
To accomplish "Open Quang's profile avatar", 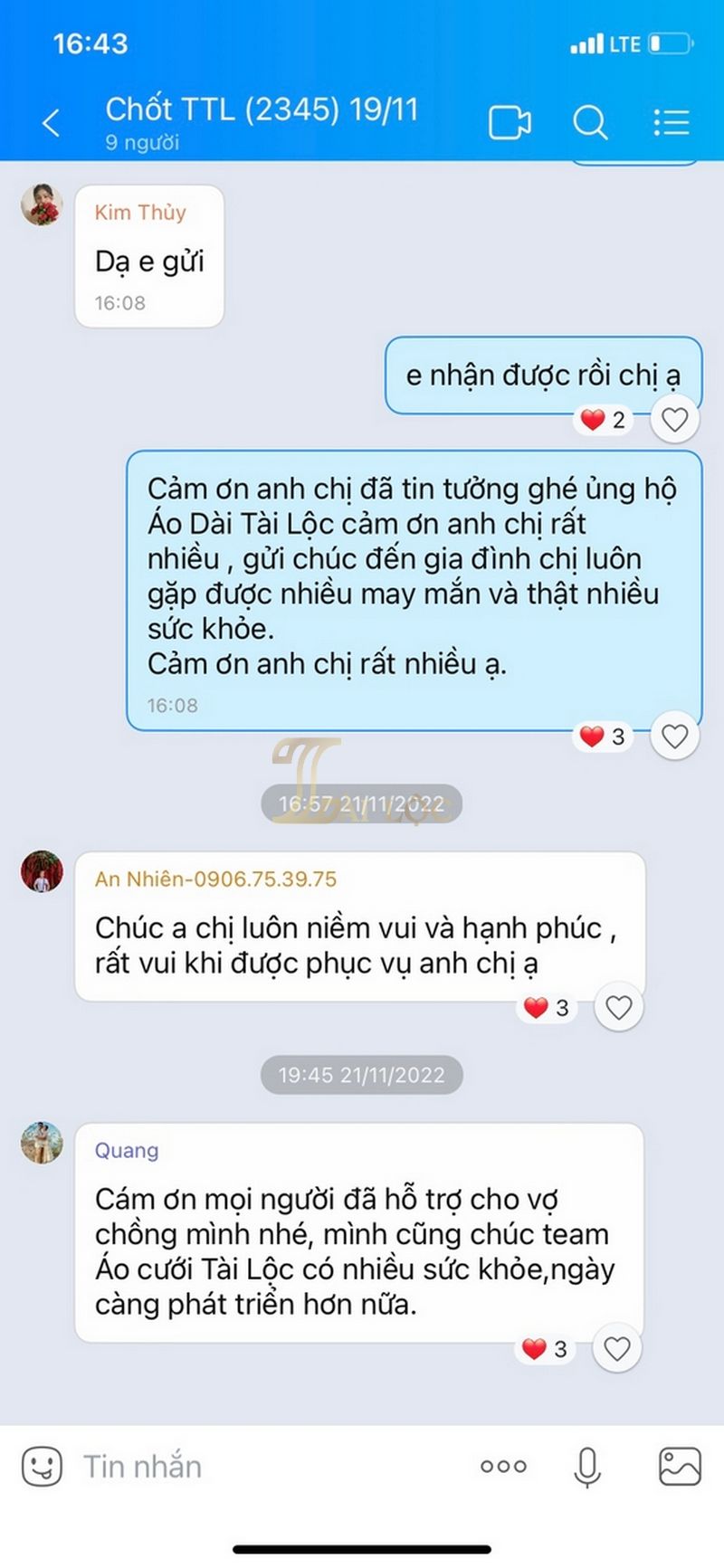I will click(42, 1143).
